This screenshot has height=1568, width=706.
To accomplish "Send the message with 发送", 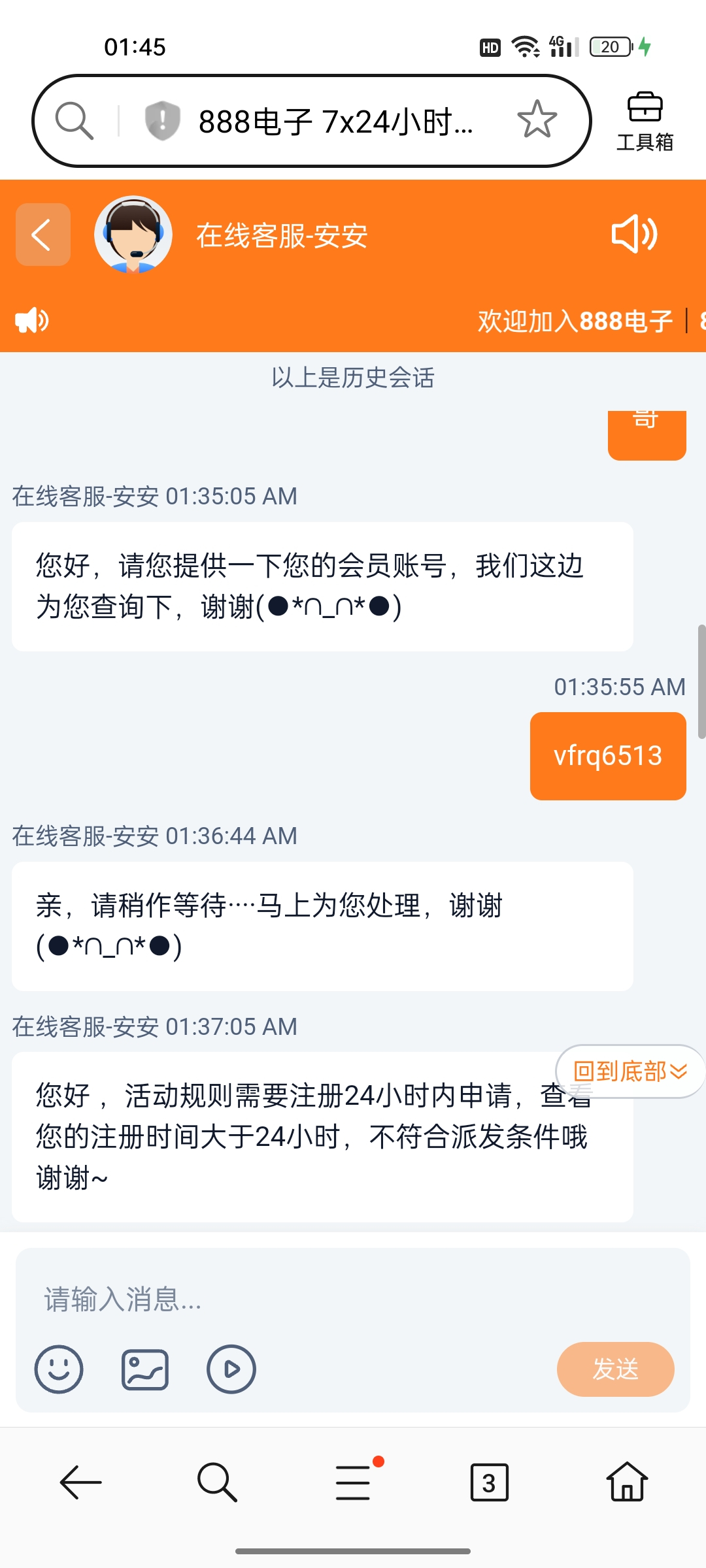I will coord(615,1369).
